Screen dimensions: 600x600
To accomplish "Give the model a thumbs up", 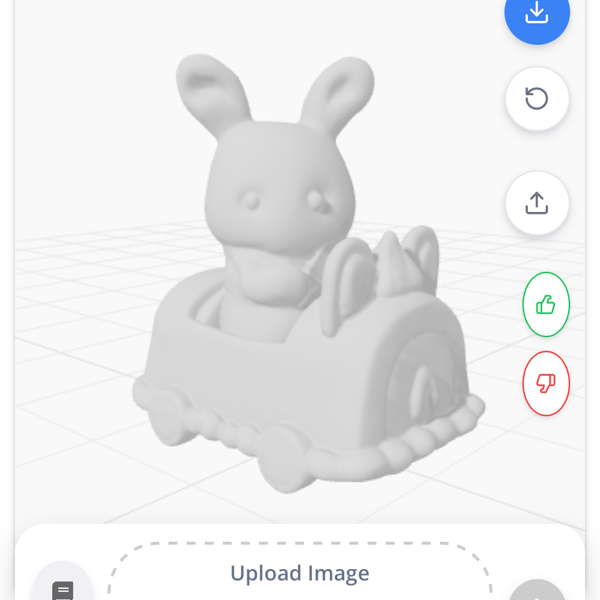I will pyautogui.click(x=546, y=304).
